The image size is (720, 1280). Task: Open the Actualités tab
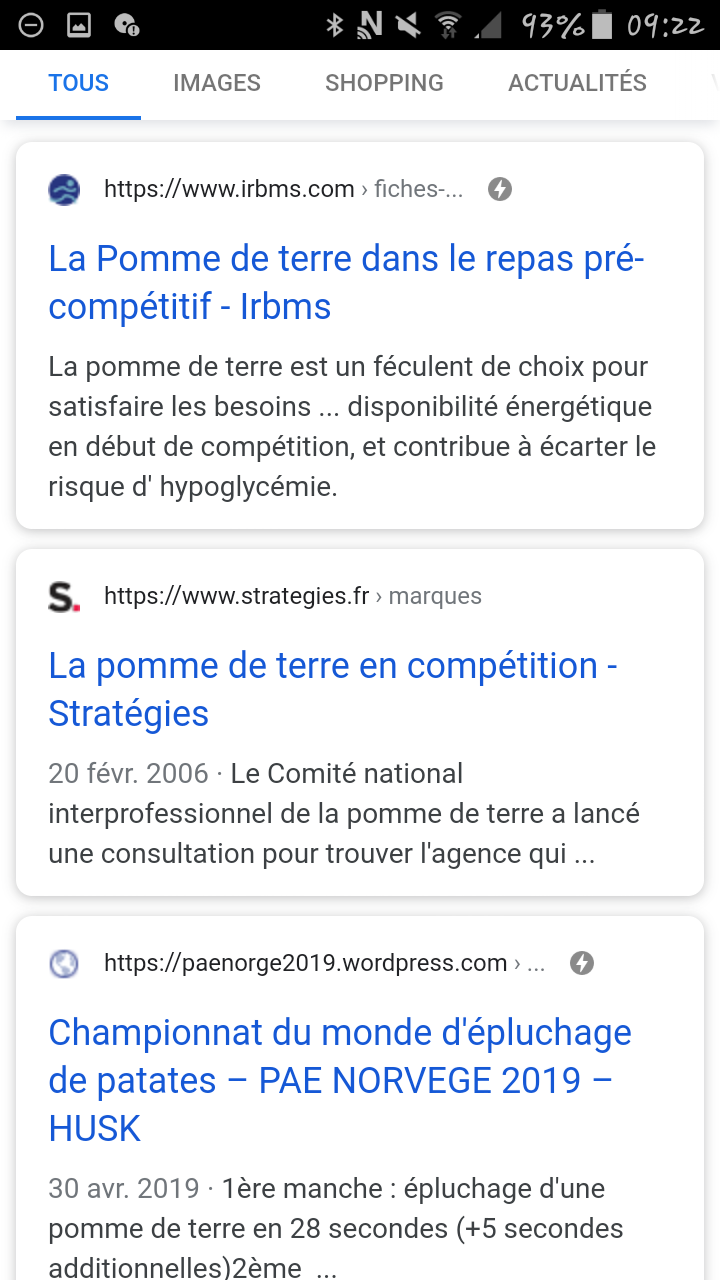577,83
